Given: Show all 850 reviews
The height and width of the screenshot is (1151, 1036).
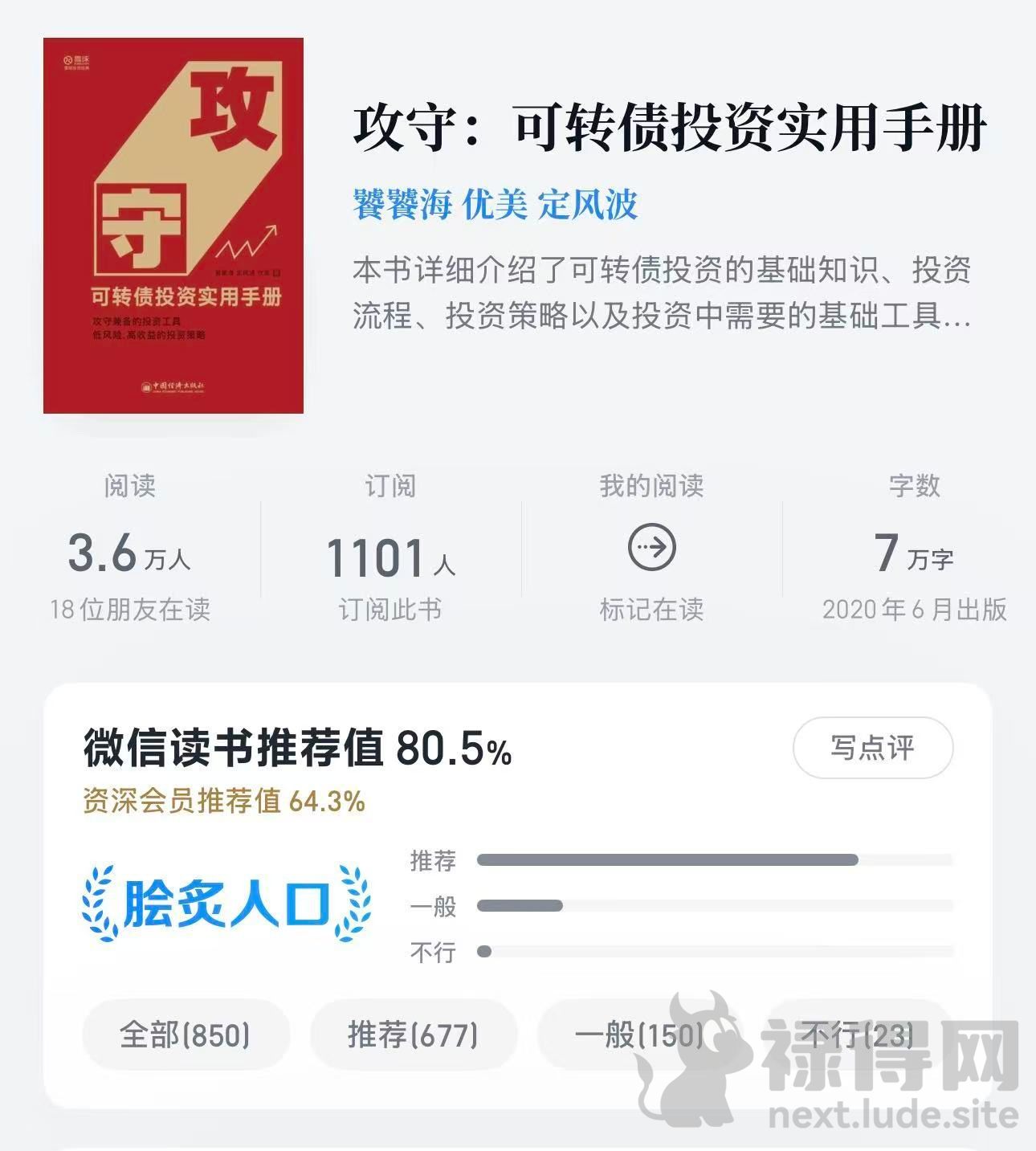Looking at the screenshot, I should coord(186,1035).
